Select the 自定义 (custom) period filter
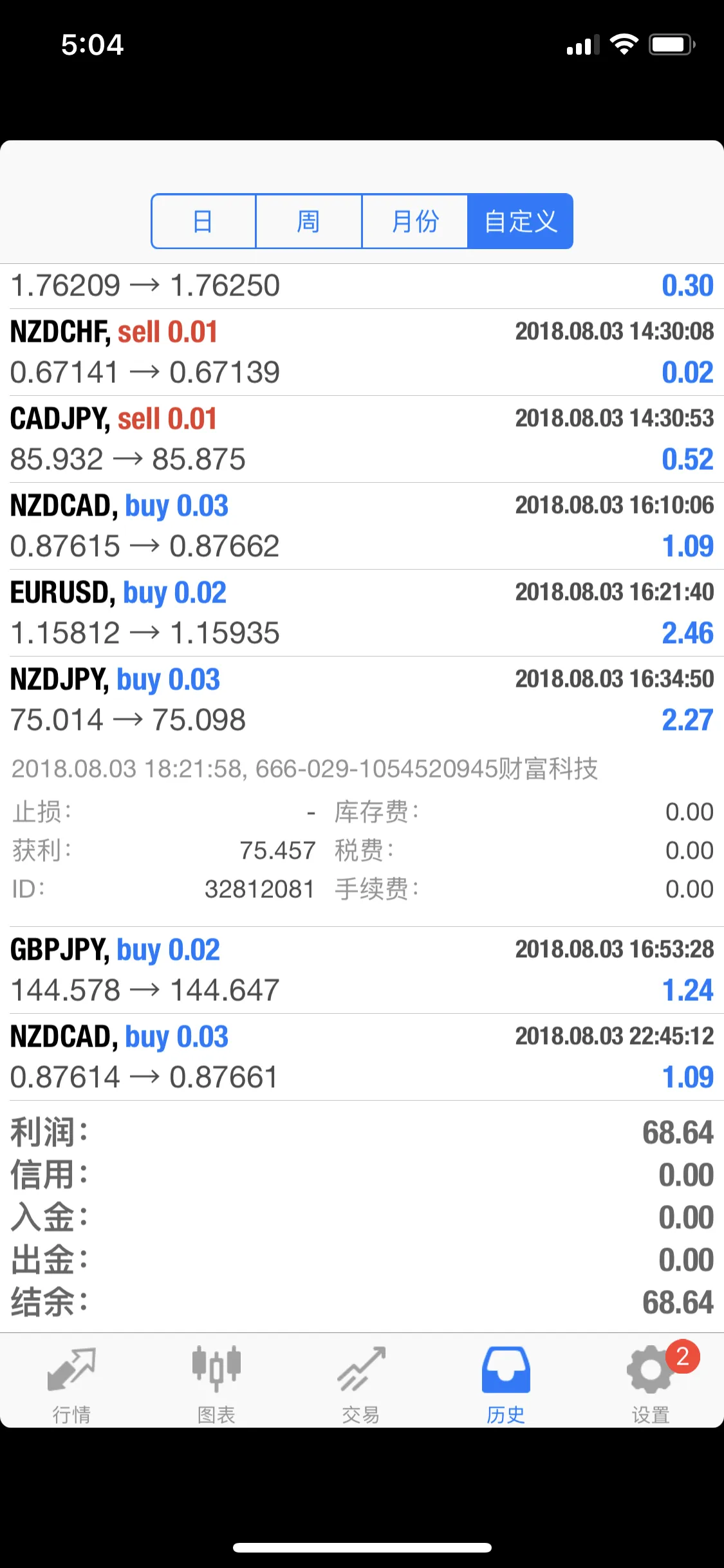Image resolution: width=724 pixels, height=1568 pixels. tap(520, 221)
